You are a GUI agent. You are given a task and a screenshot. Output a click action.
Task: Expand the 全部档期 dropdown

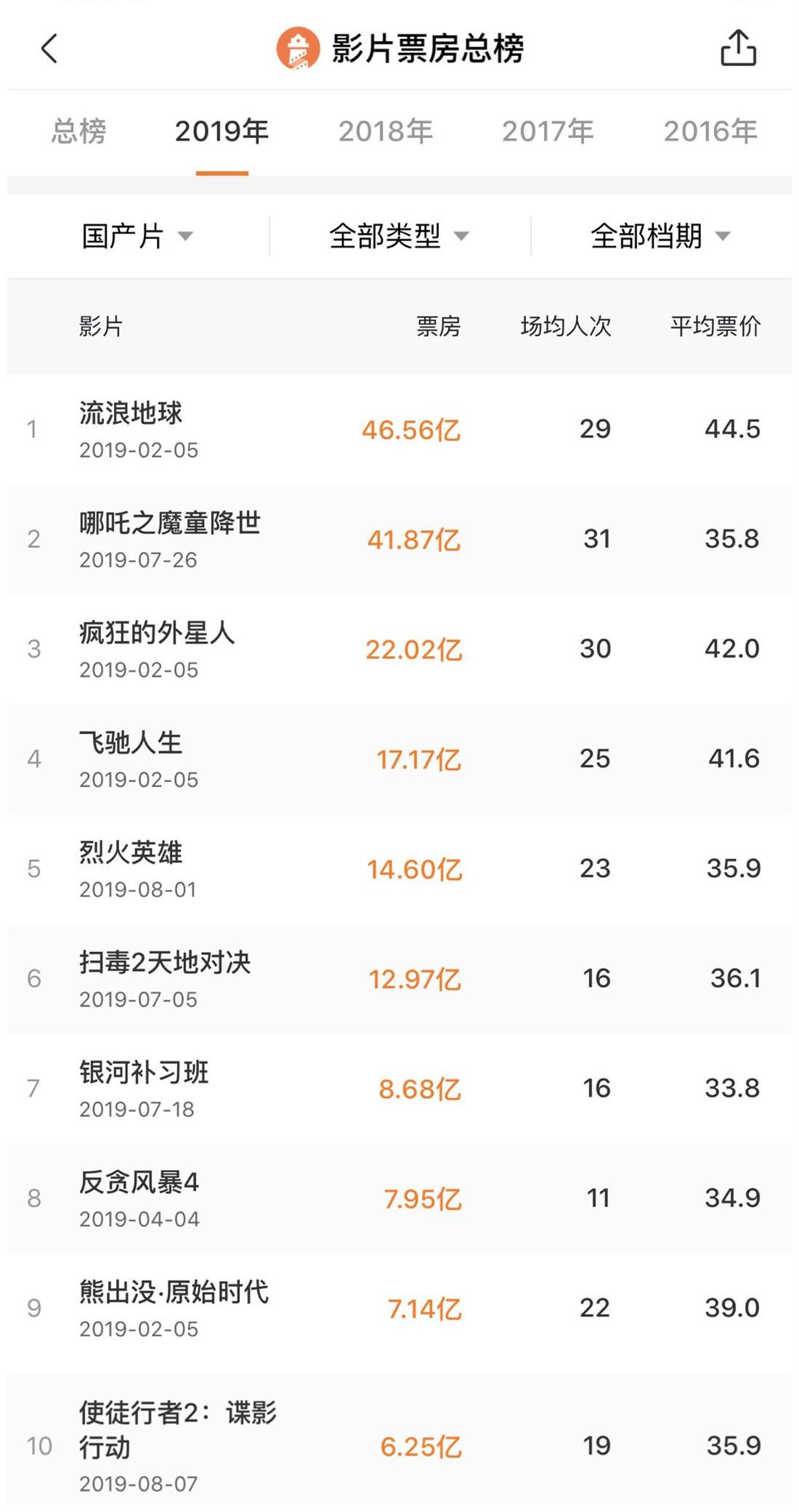(x=661, y=236)
